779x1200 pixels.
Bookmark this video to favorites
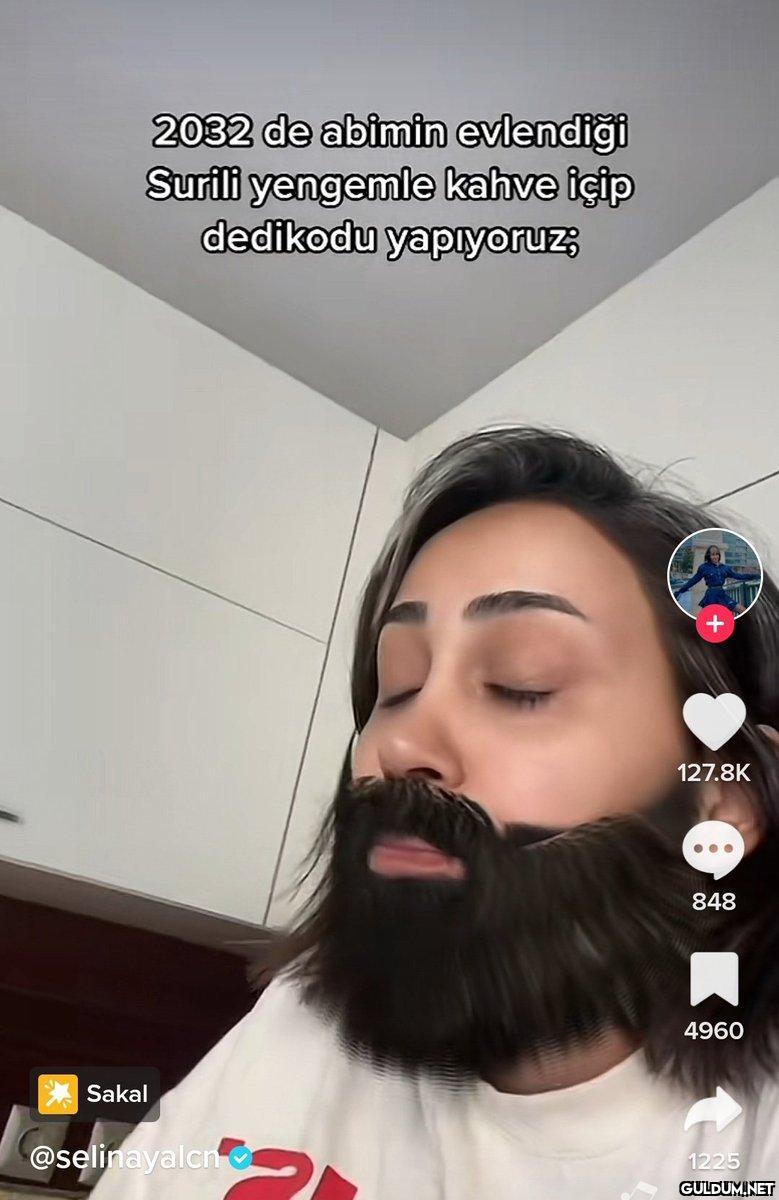coord(714,980)
